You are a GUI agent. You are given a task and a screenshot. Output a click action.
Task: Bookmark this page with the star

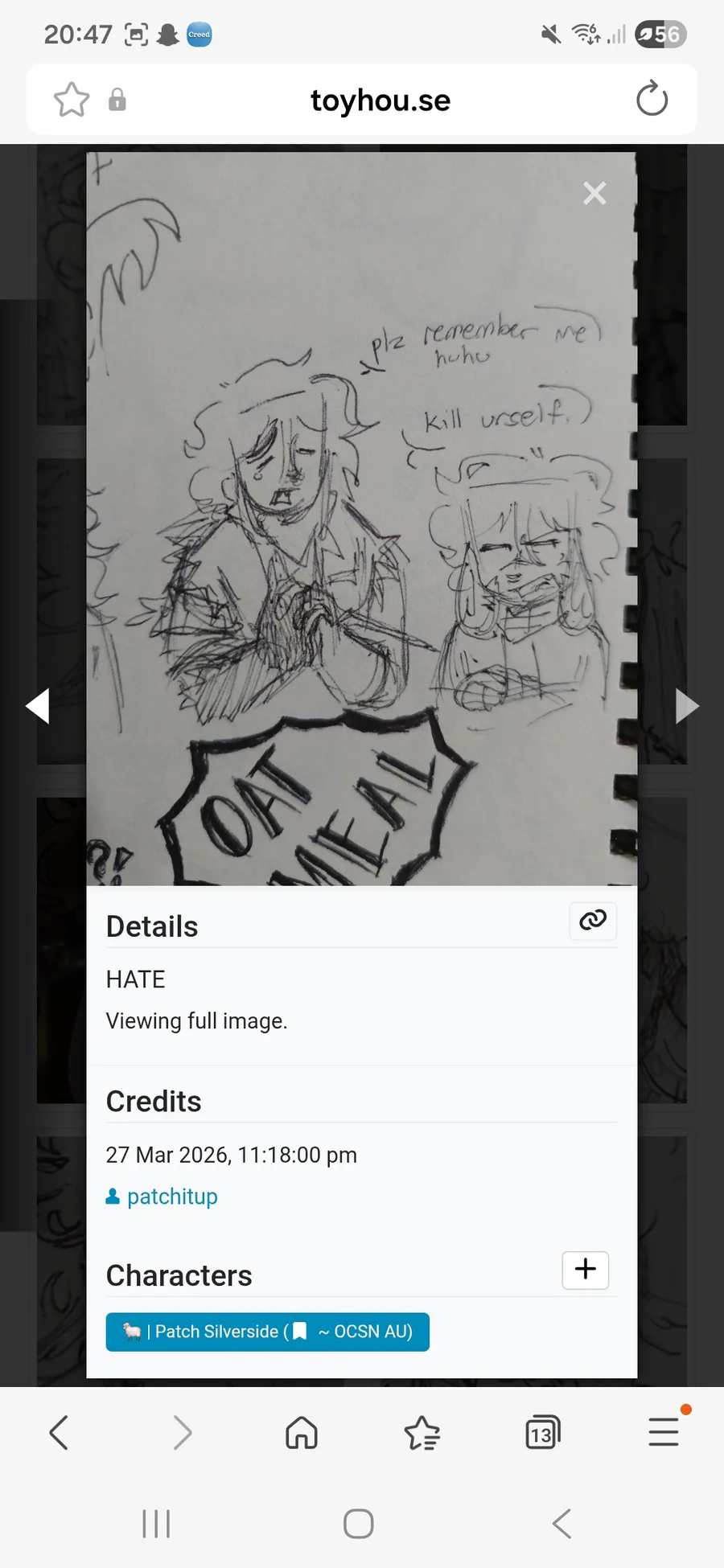(x=72, y=101)
